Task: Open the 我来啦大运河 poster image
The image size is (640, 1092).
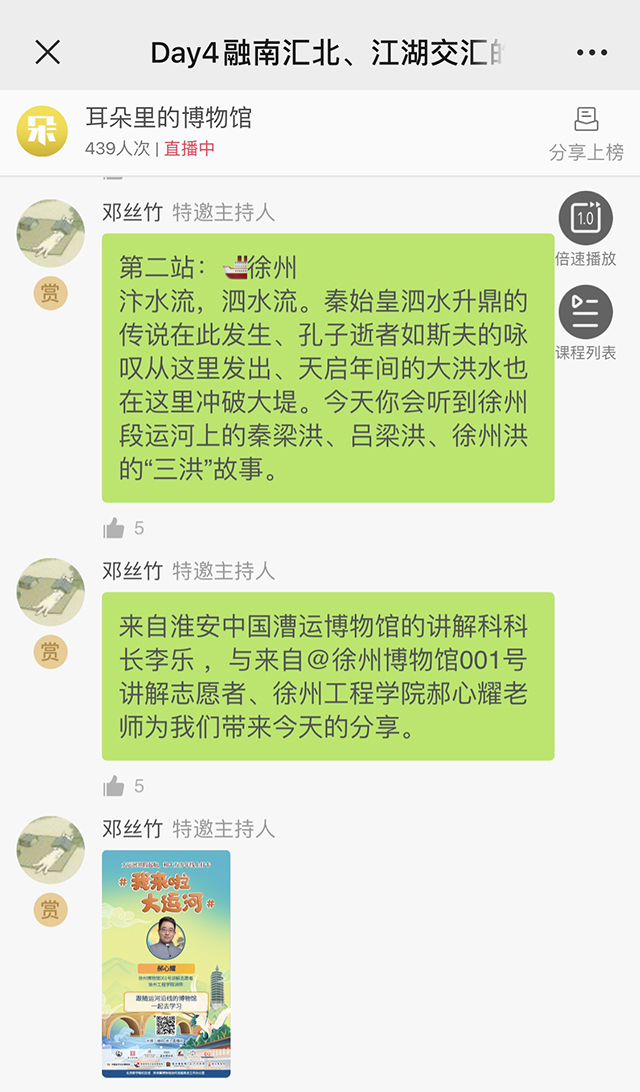Action: (x=166, y=963)
